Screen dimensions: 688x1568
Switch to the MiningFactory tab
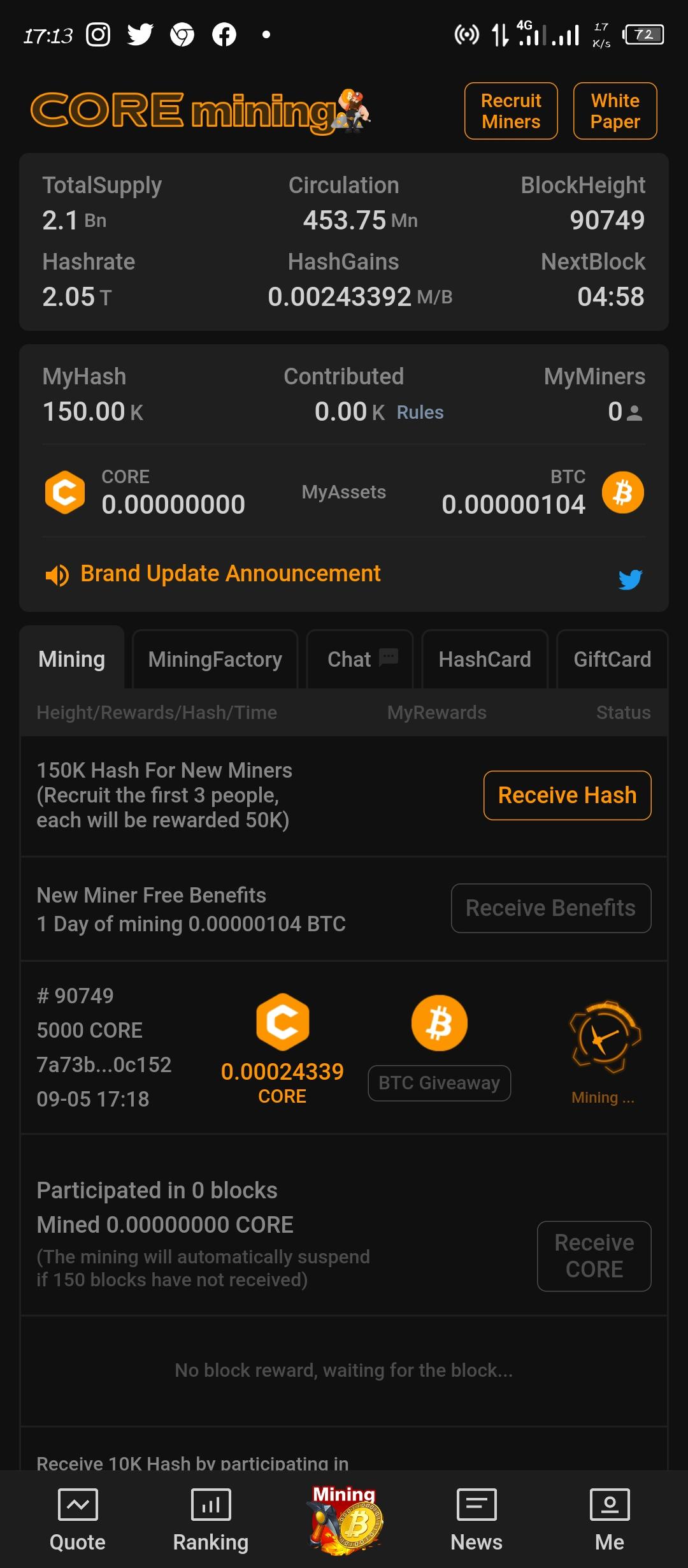tap(215, 659)
